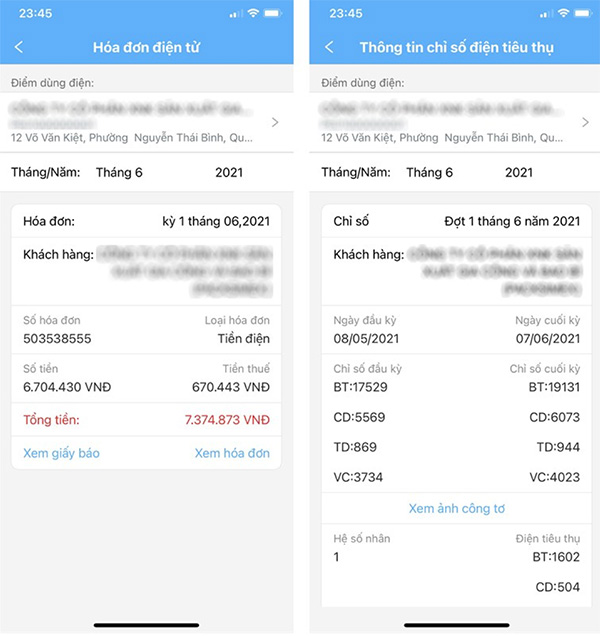
Task: Change year 2021 on Thông tin chỉ số điện screen
Action: 518,172
